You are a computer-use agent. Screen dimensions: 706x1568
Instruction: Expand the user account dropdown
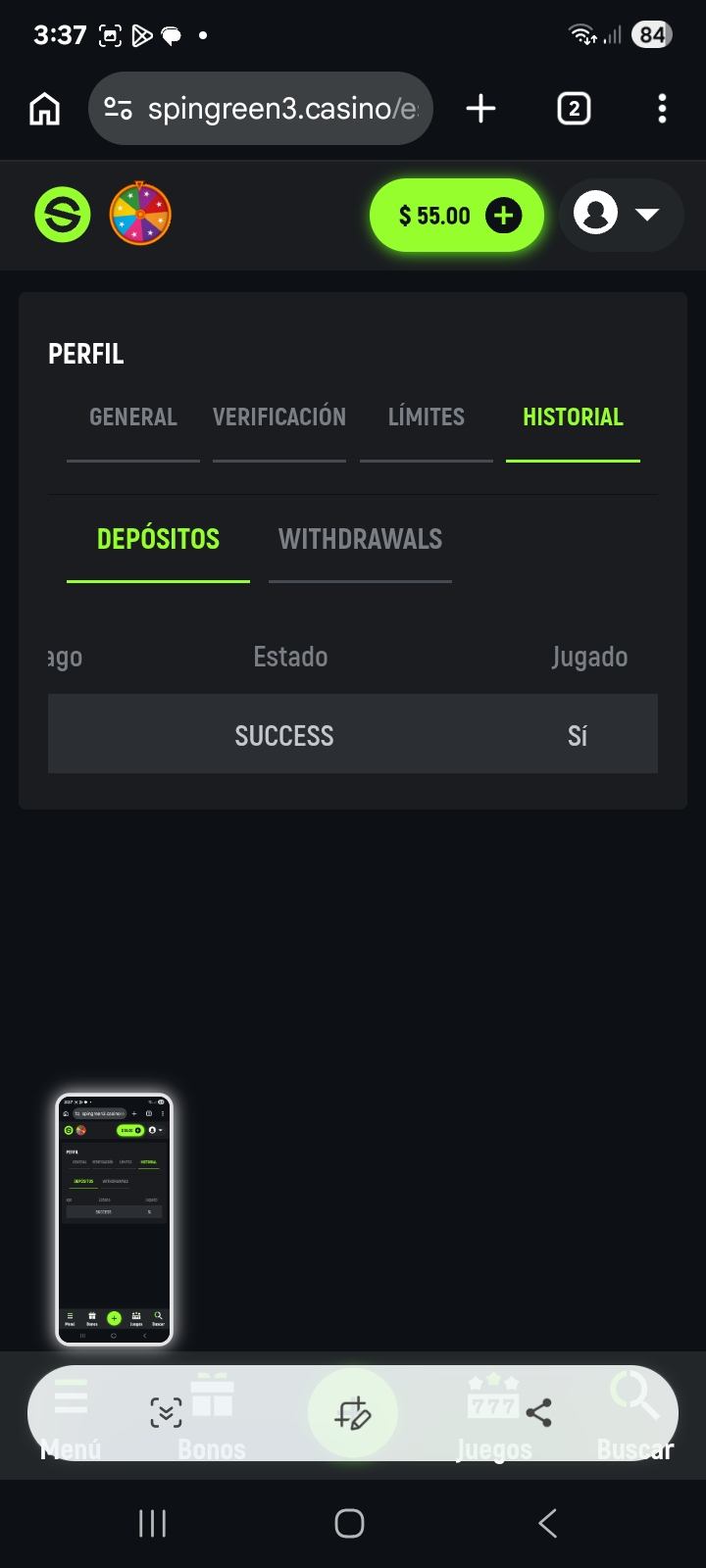click(x=621, y=214)
